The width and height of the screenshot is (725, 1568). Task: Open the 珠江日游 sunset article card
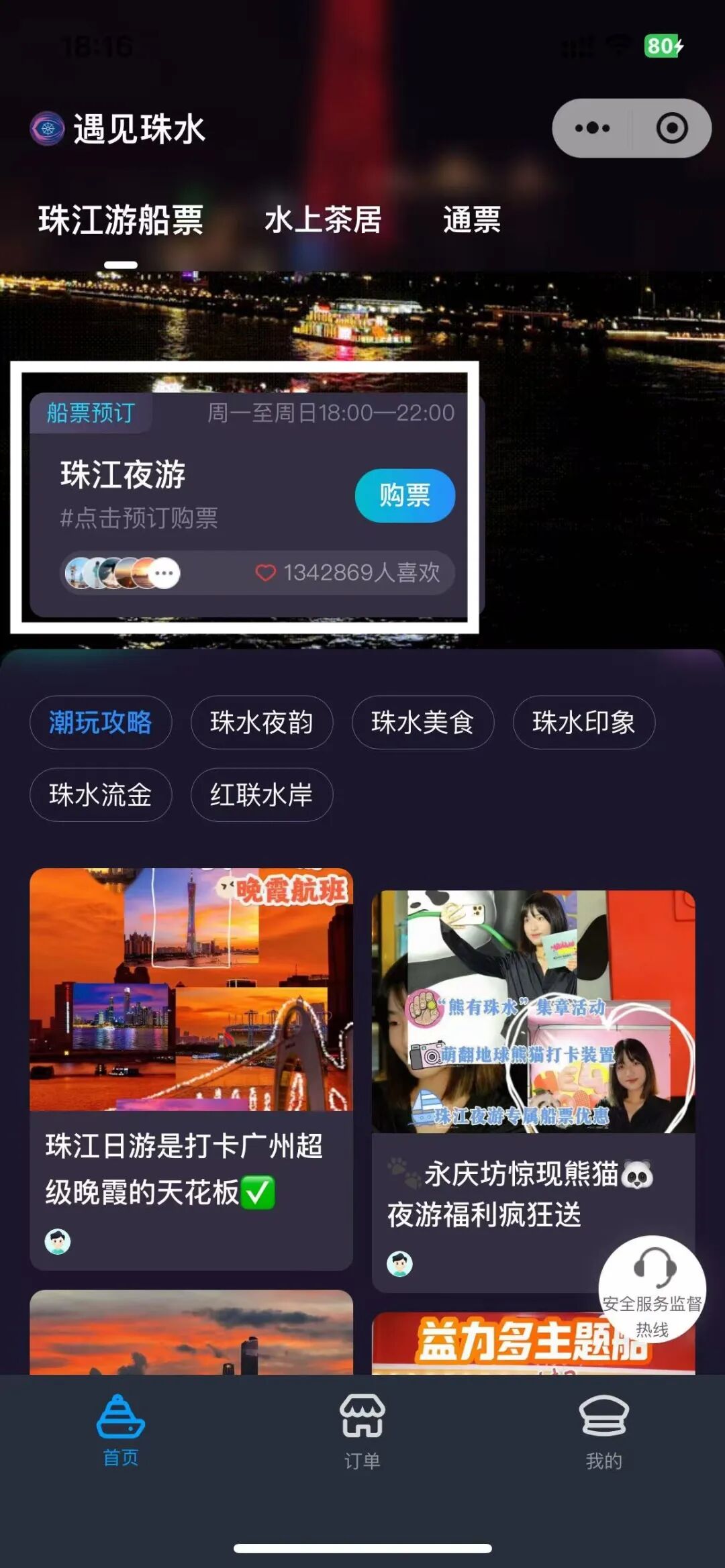point(191,1067)
